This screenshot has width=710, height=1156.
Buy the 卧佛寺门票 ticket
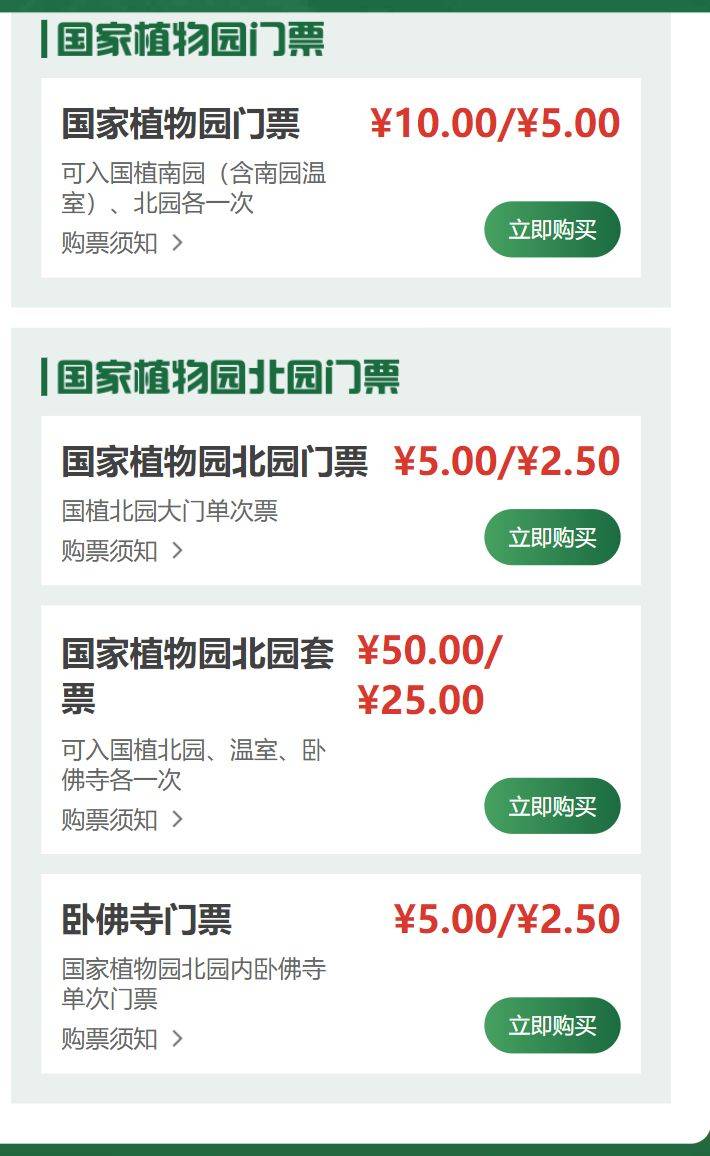(x=552, y=1026)
